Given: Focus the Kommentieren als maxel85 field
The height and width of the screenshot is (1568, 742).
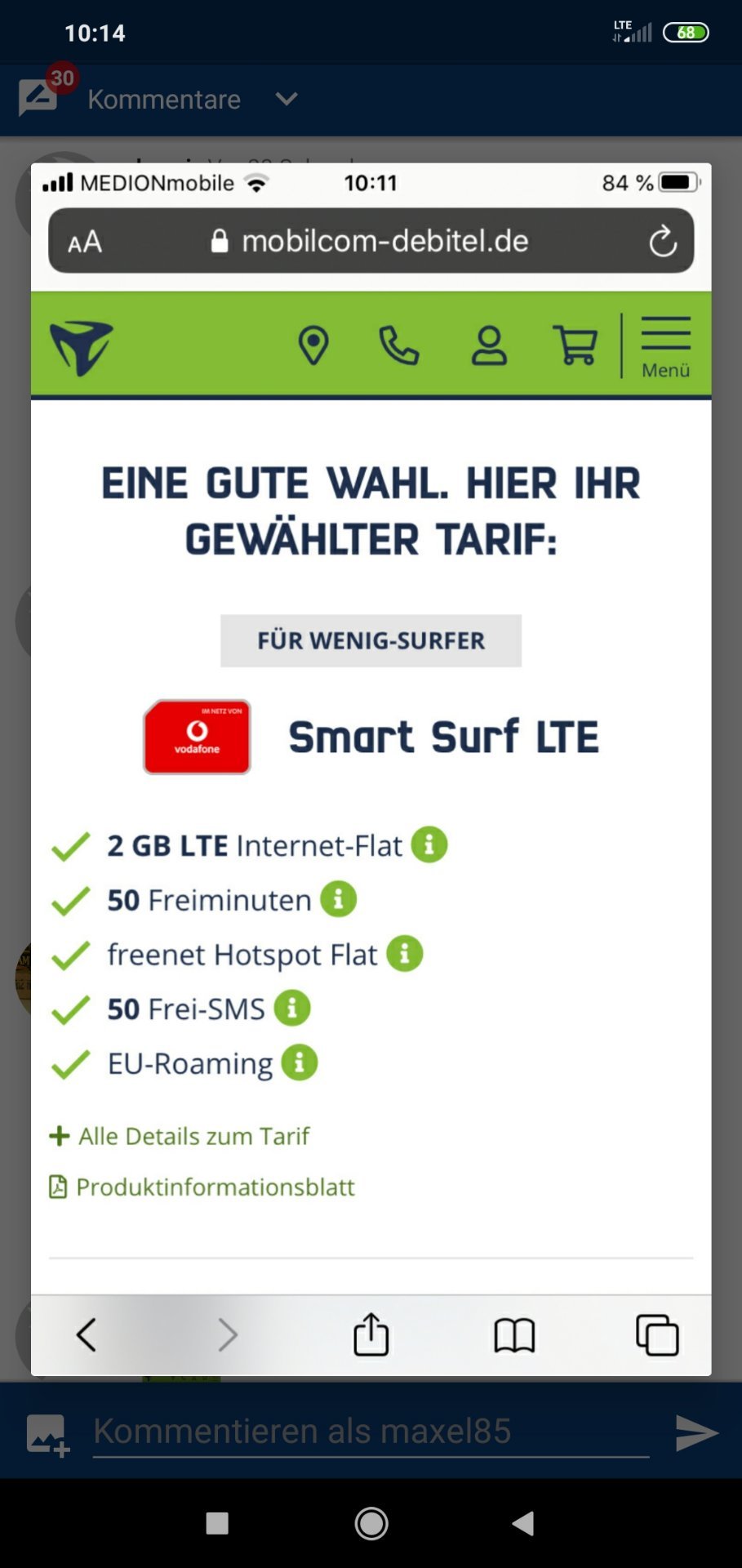Looking at the screenshot, I should coord(371,1432).
